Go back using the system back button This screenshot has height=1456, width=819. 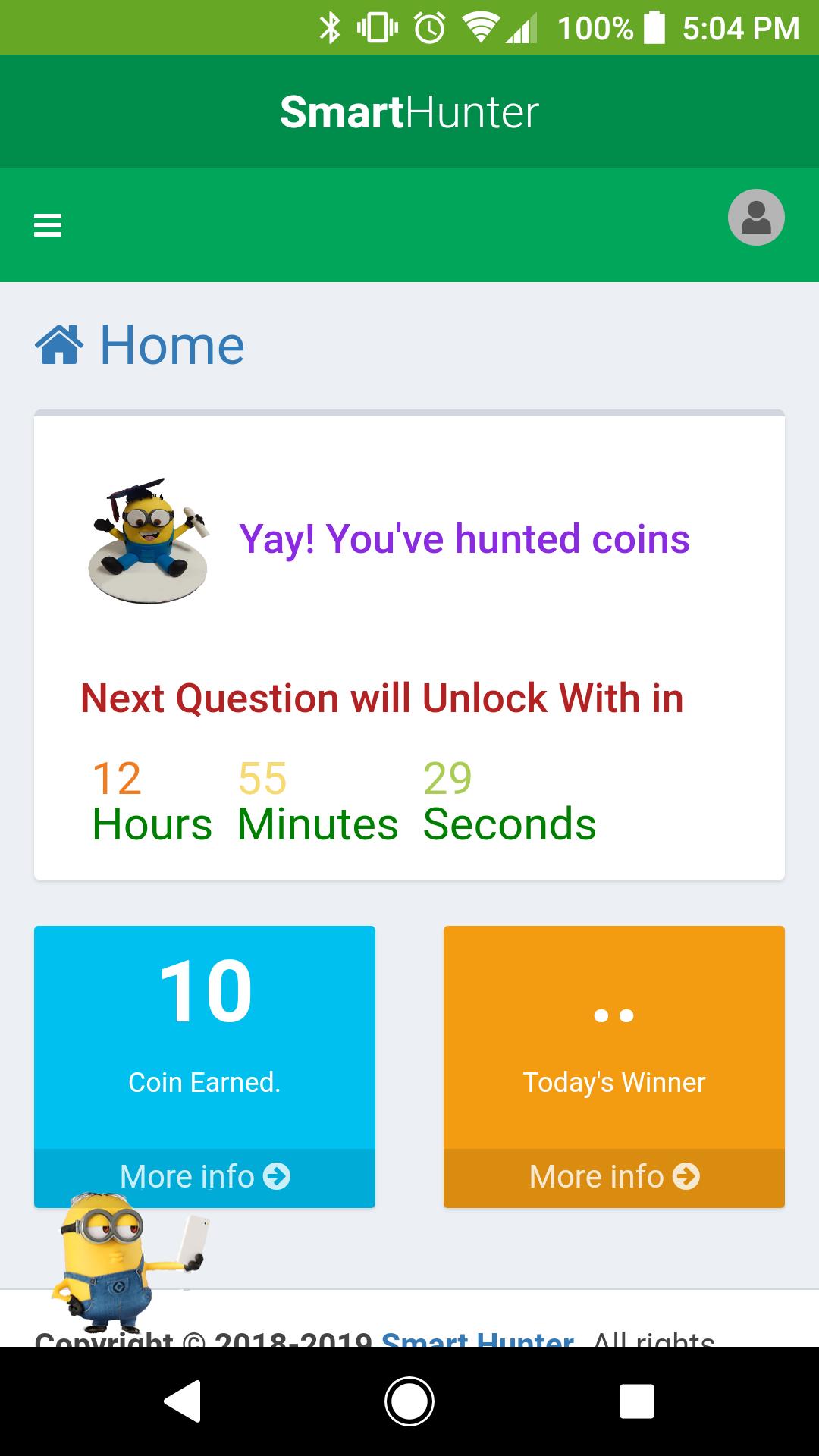pyautogui.click(x=183, y=1401)
